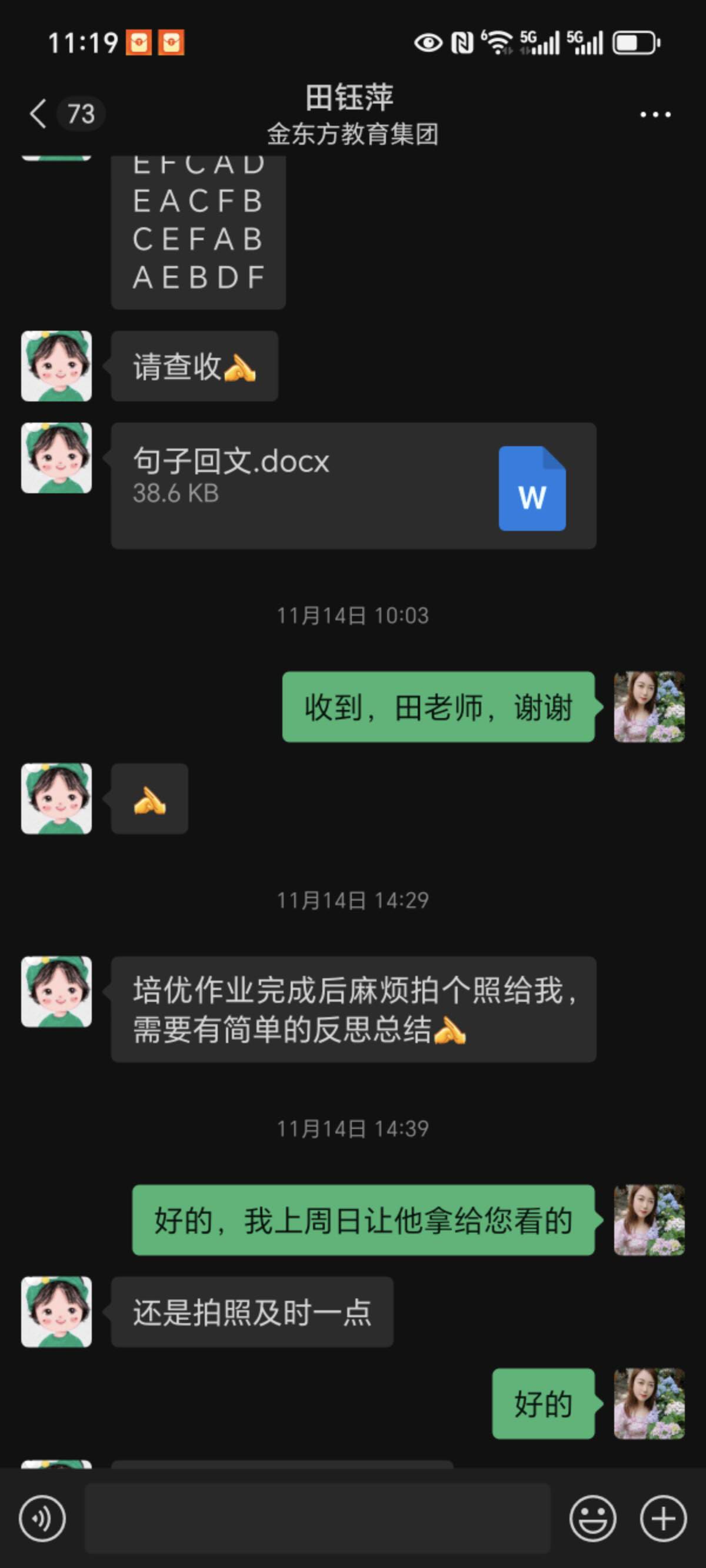
Task: Switch to voice message input
Action: click(x=42, y=1518)
